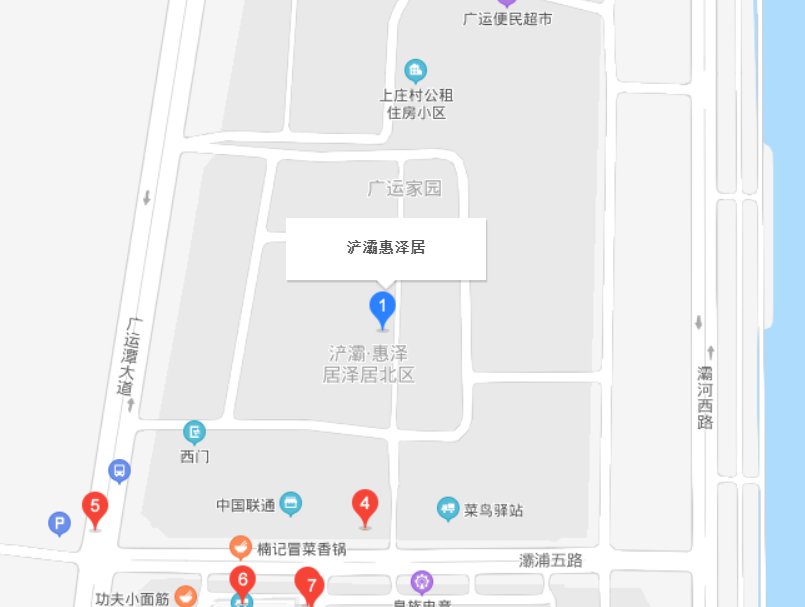Select the 楠记冒菜香锅 restaurant icon
This screenshot has height=607, width=805.
240,547
